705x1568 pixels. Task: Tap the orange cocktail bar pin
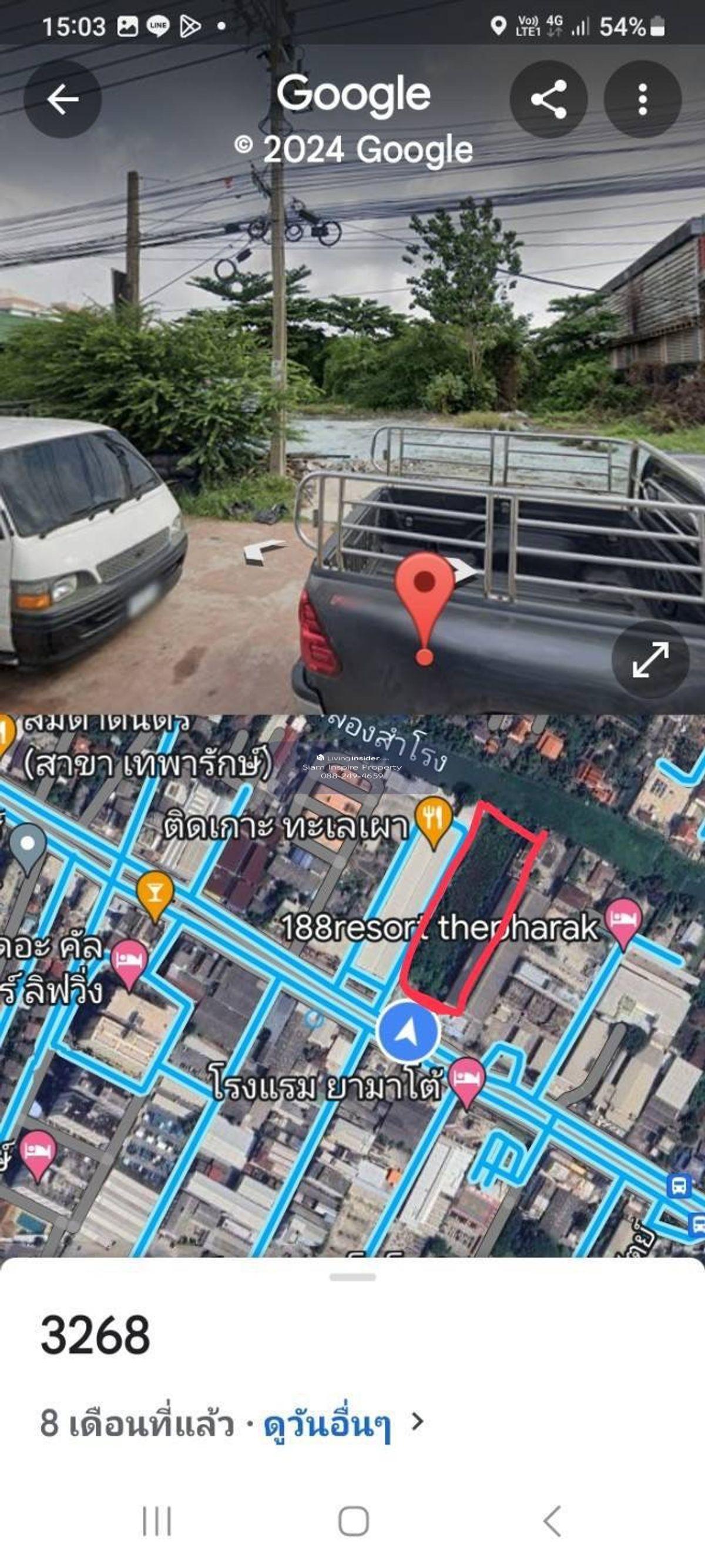[155, 894]
